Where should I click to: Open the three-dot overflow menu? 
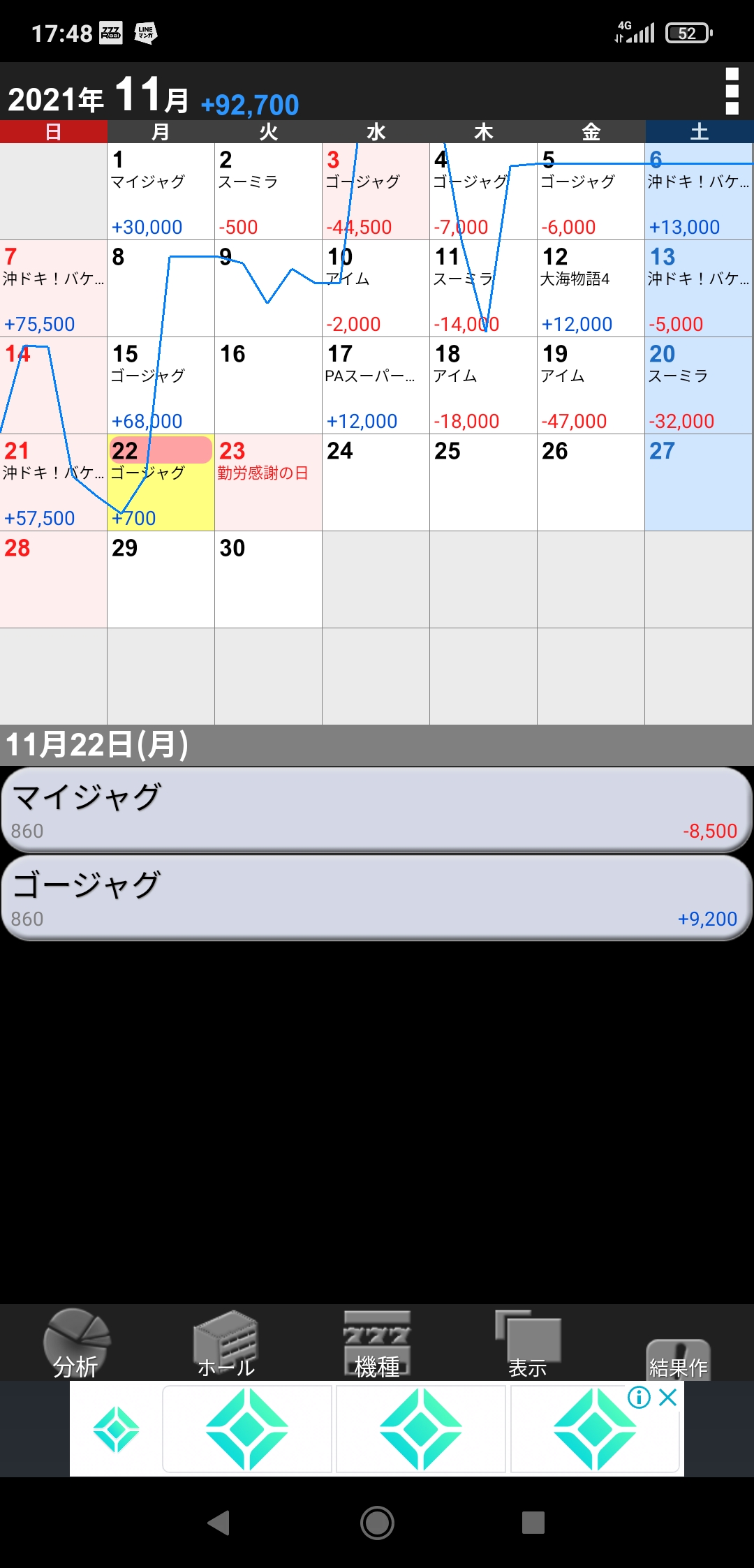click(x=732, y=91)
